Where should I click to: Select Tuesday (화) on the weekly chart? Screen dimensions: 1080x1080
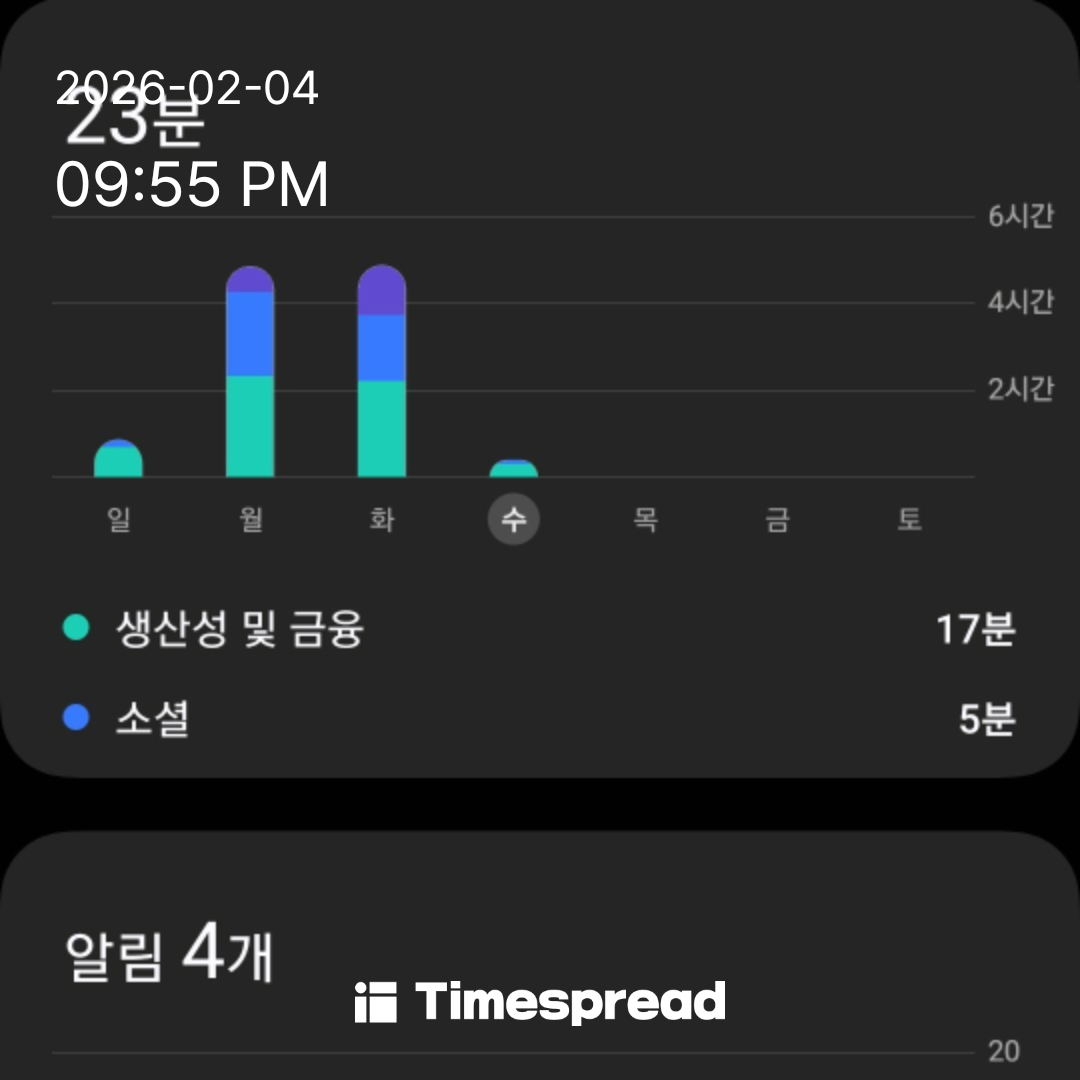[382, 520]
